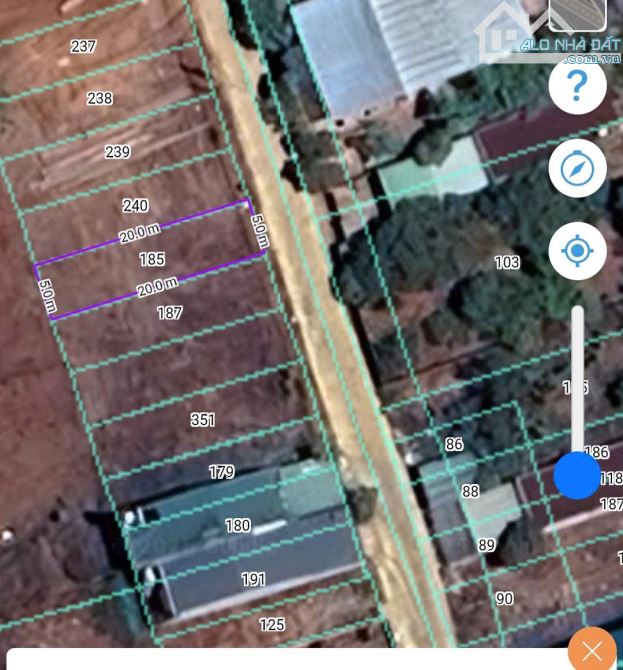Open the help question mark button
Viewport: 623px width, 670px height.
(577, 86)
